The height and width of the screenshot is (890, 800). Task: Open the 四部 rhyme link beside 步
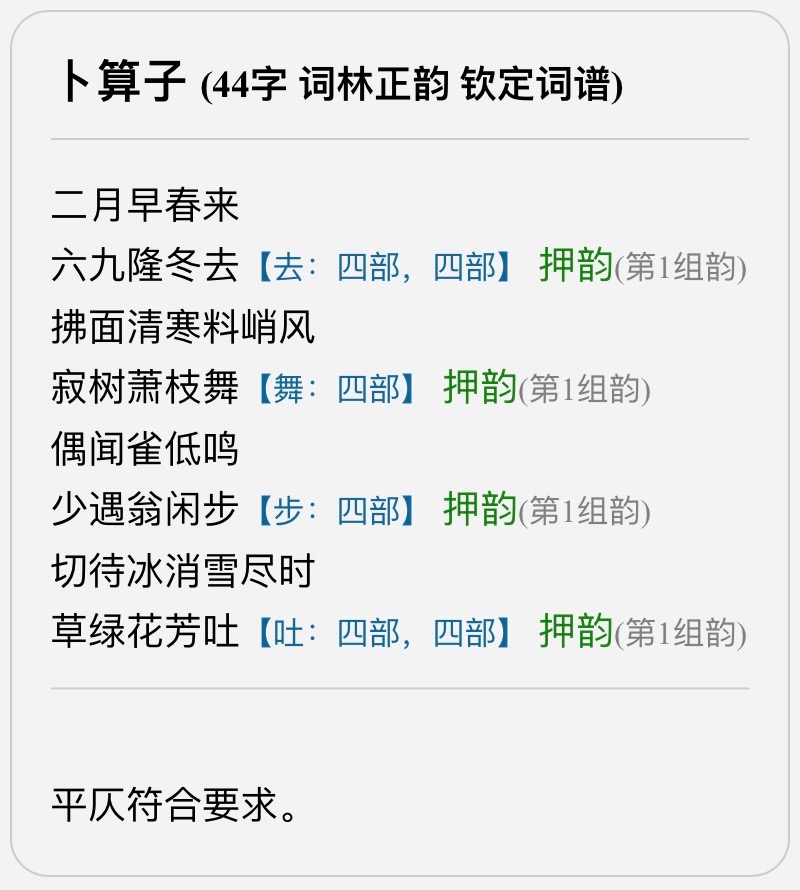[368, 511]
